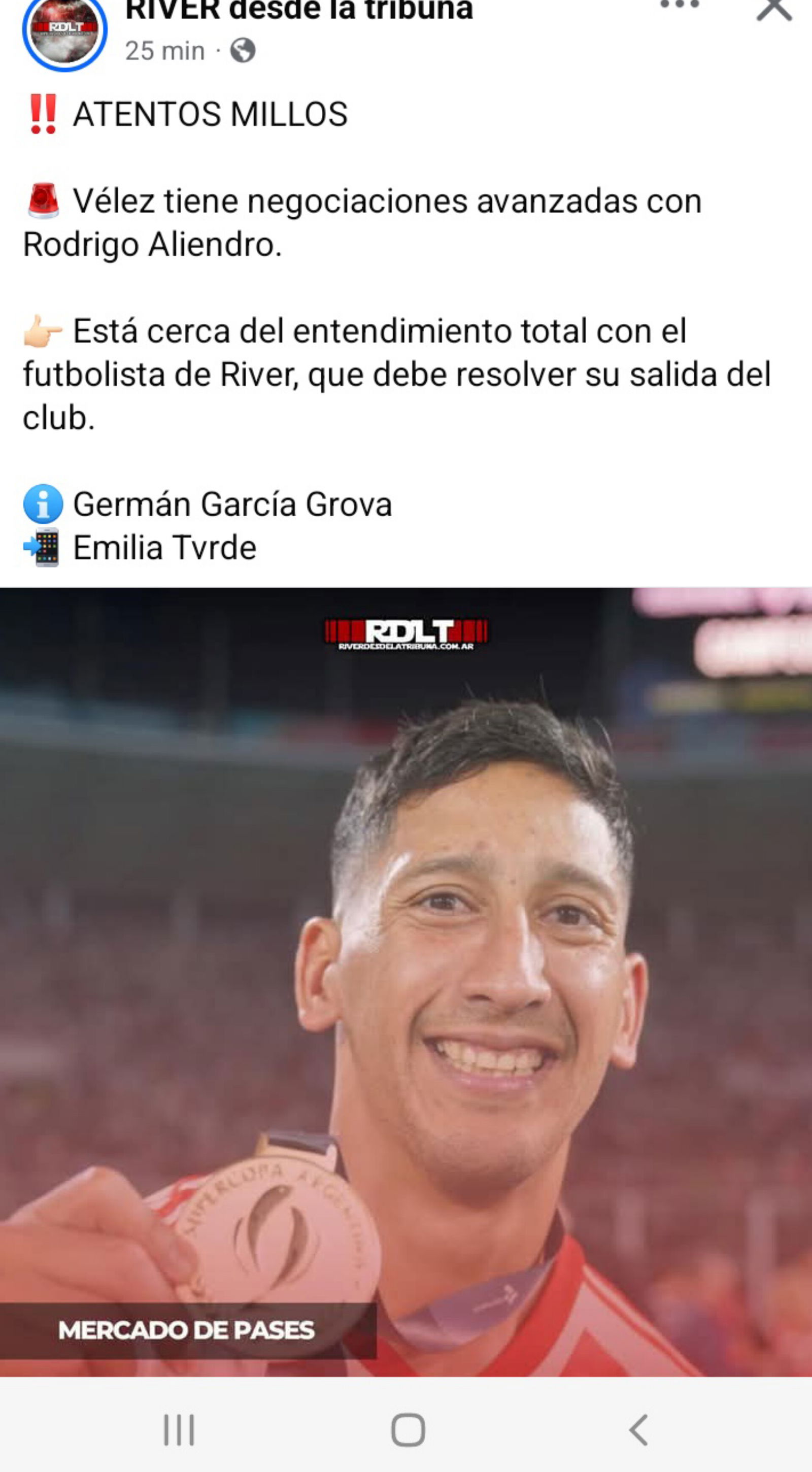Go to the home screen
This screenshot has width=812, height=1472.
point(408,1430)
